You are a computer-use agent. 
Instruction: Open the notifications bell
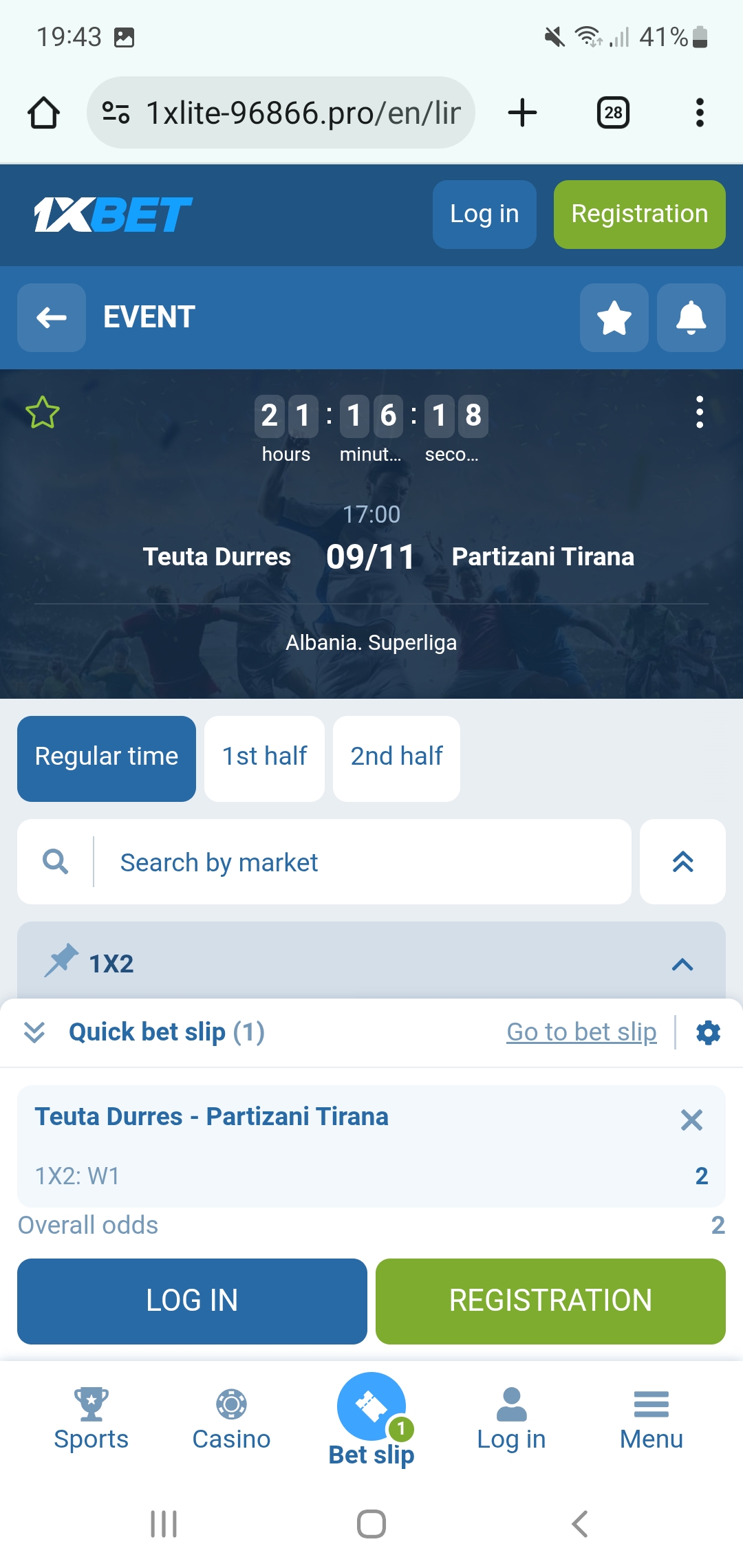[x=691, y=318]
